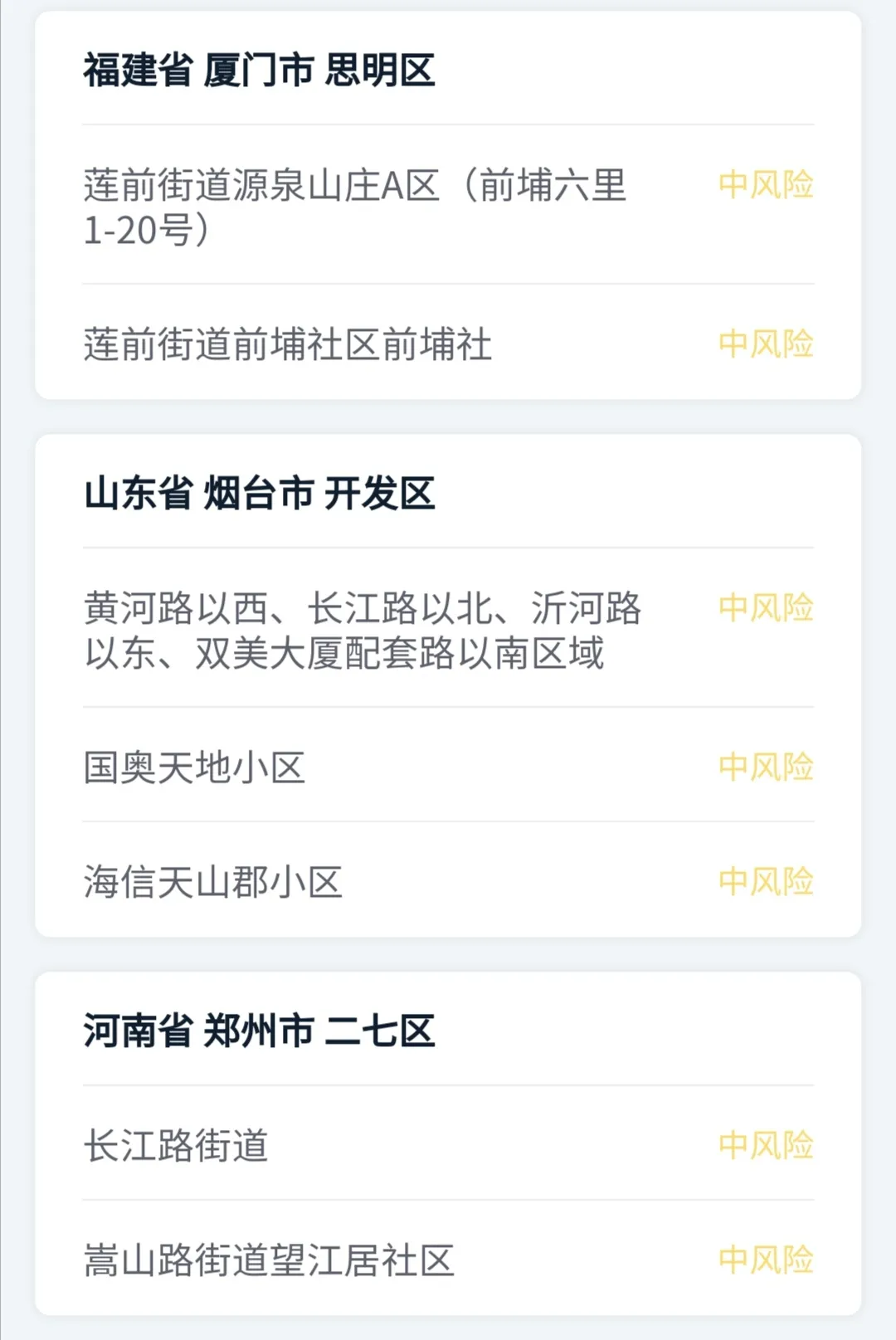Click the 中风险 label beside 莲前街道源泉山庄A区
Screen dimensions: 896x1340
coord(766,188)
